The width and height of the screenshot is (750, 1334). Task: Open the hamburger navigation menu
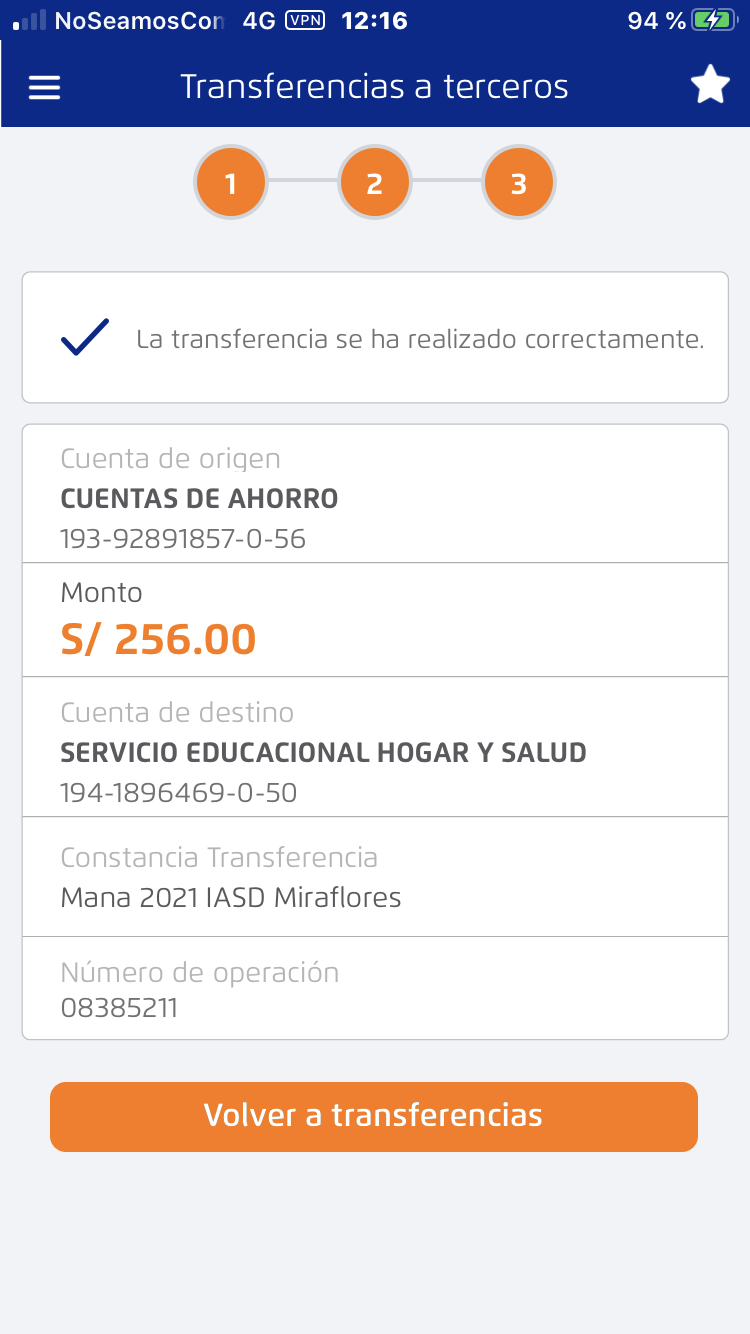(x=45, y=88)
